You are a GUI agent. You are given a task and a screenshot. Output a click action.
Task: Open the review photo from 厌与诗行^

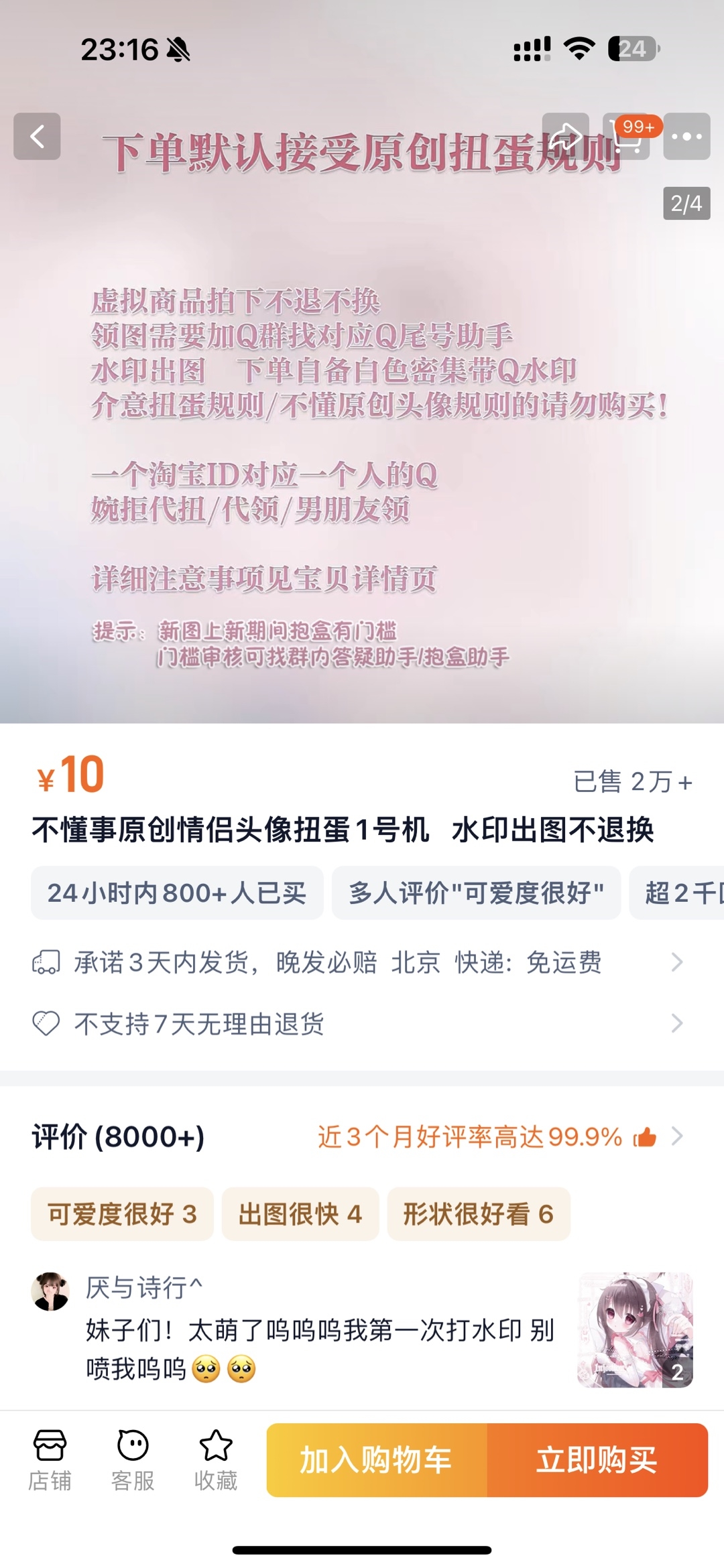coord(635,1329)
